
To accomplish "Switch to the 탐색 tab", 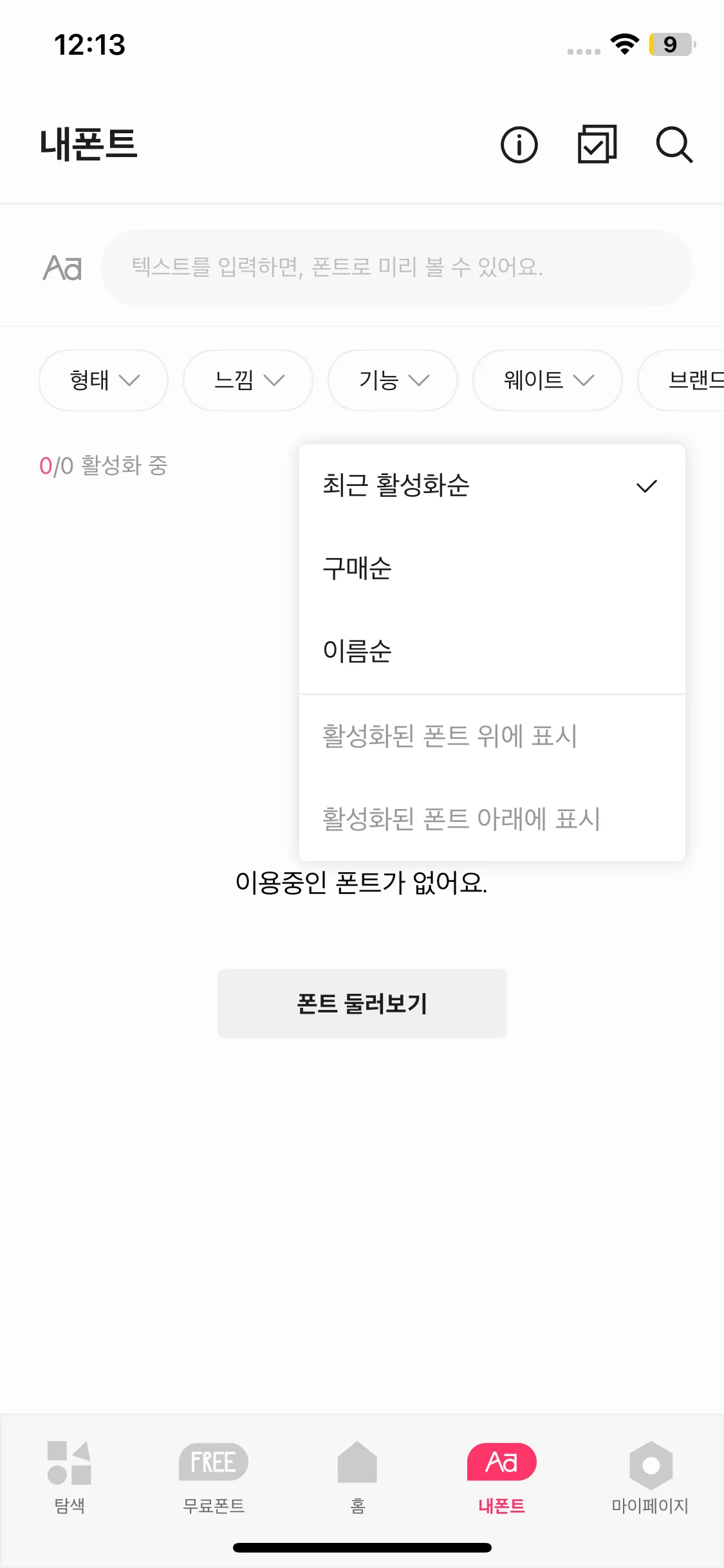I will tap(70, 1477).
